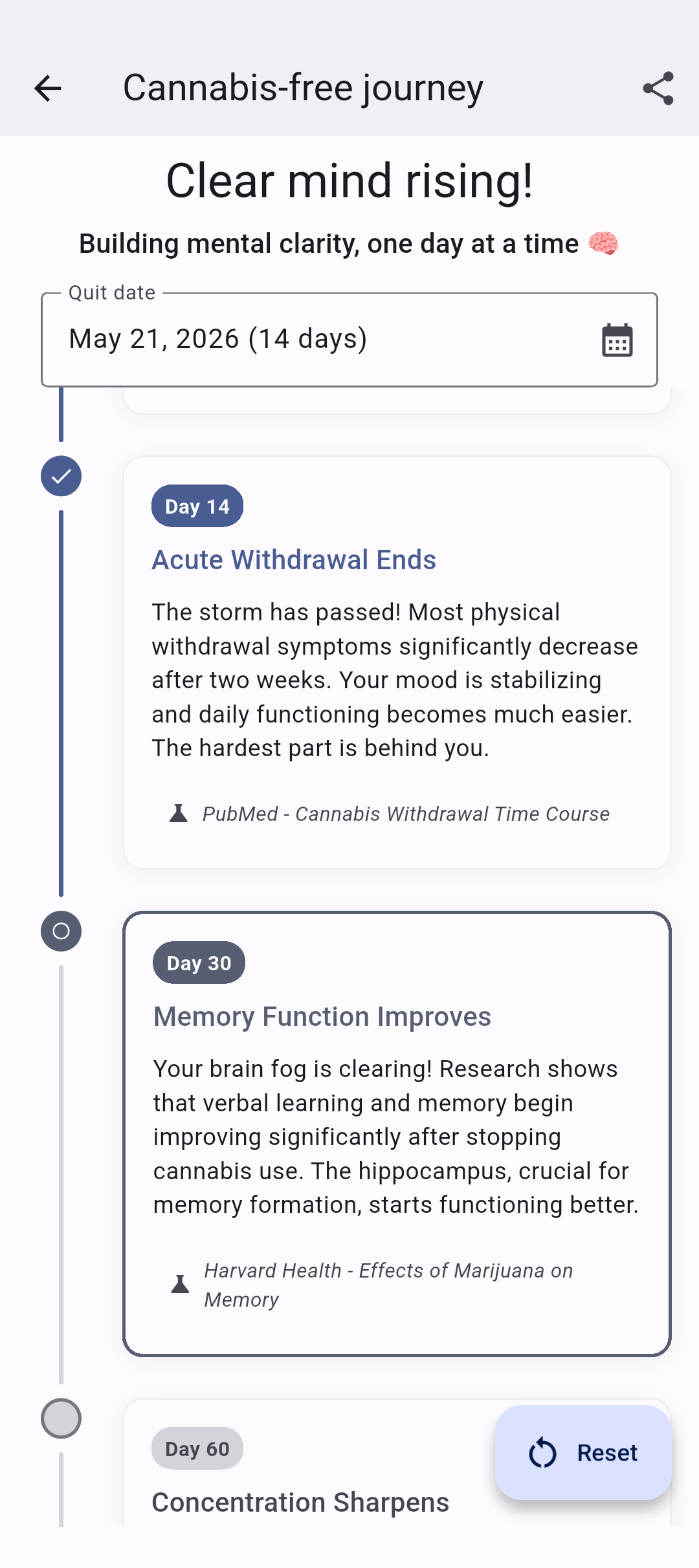Tap the Reset button
The image size is (699, 1568).
(583, 1452)
